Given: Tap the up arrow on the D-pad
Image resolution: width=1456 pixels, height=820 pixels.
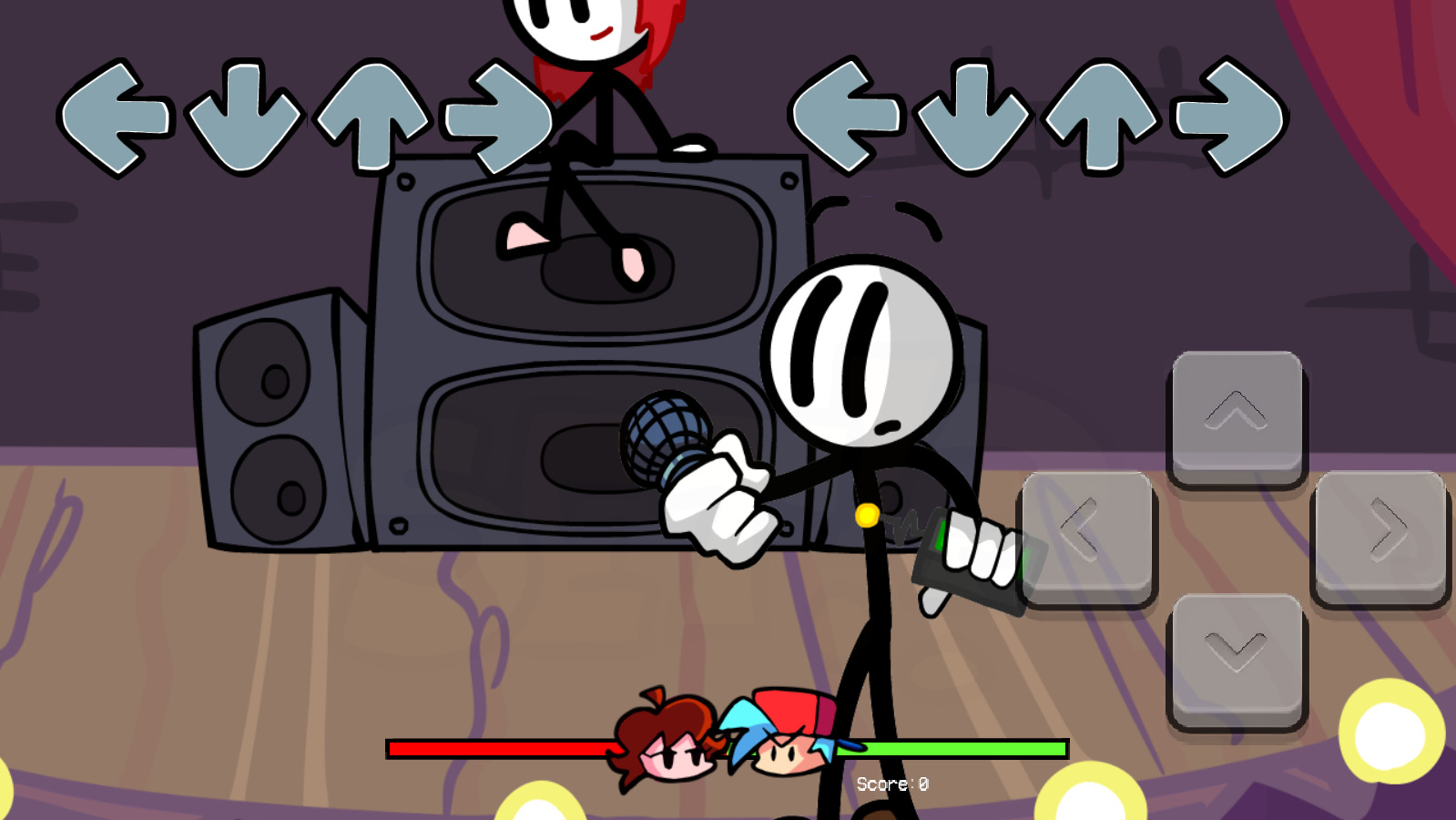Looking at the screenshot, I should [1237, 416].
